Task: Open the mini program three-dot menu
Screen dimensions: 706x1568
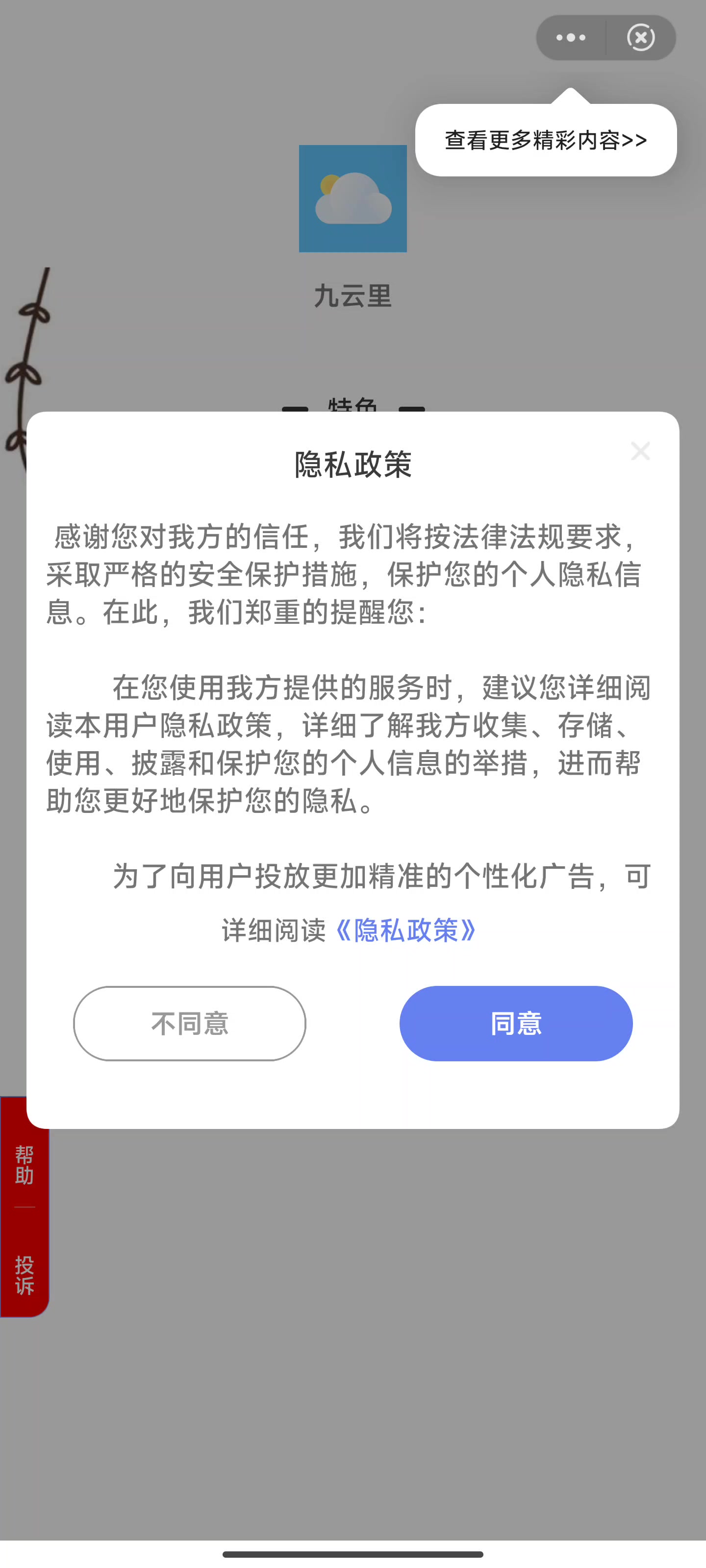Action: tap(571, 38)
